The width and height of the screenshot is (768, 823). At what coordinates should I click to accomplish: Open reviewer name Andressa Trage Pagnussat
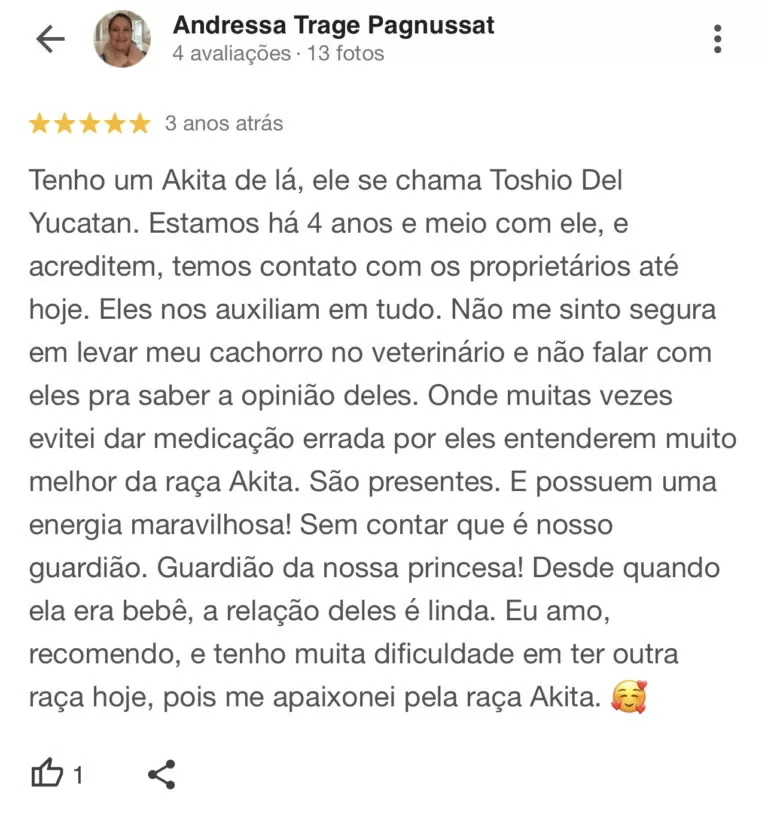click(333, 25)
